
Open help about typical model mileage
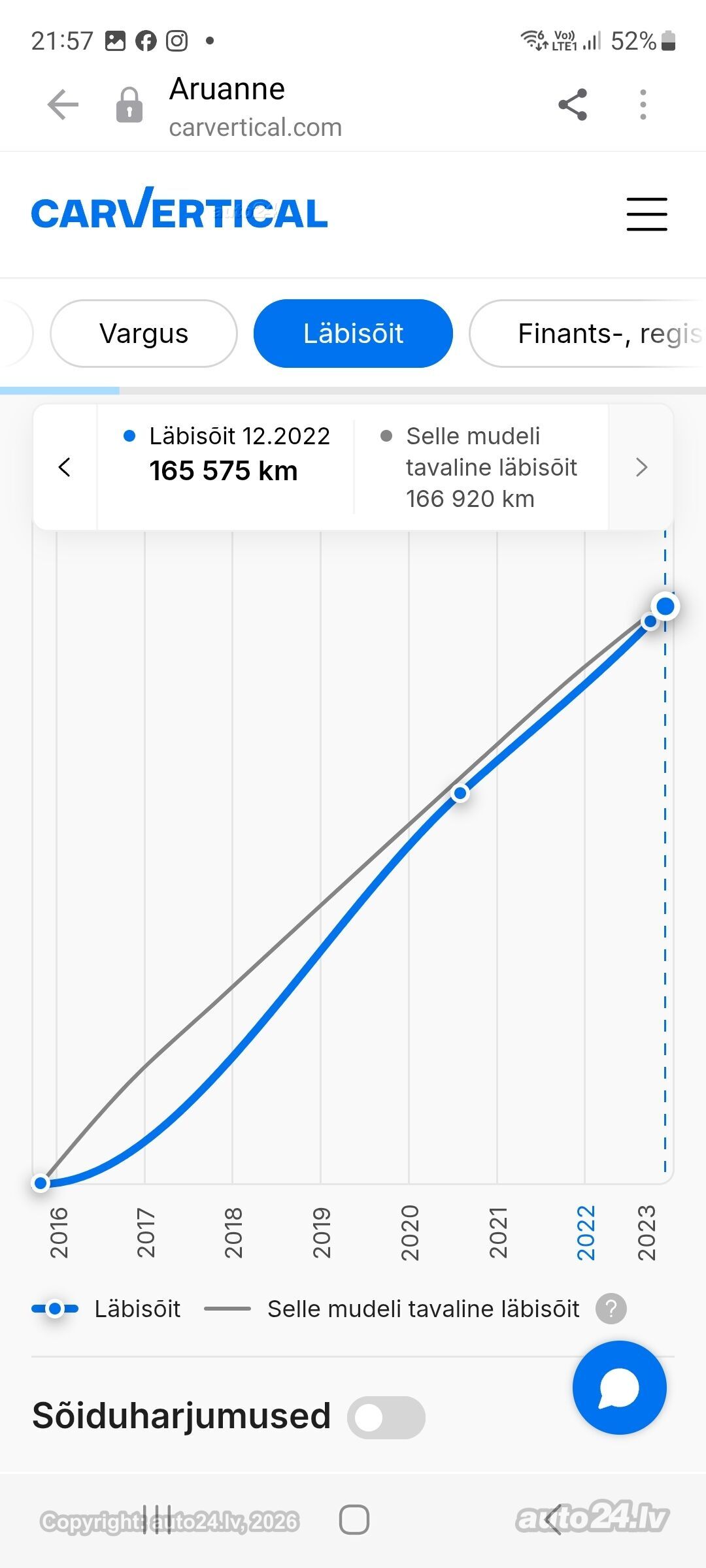611,1309
